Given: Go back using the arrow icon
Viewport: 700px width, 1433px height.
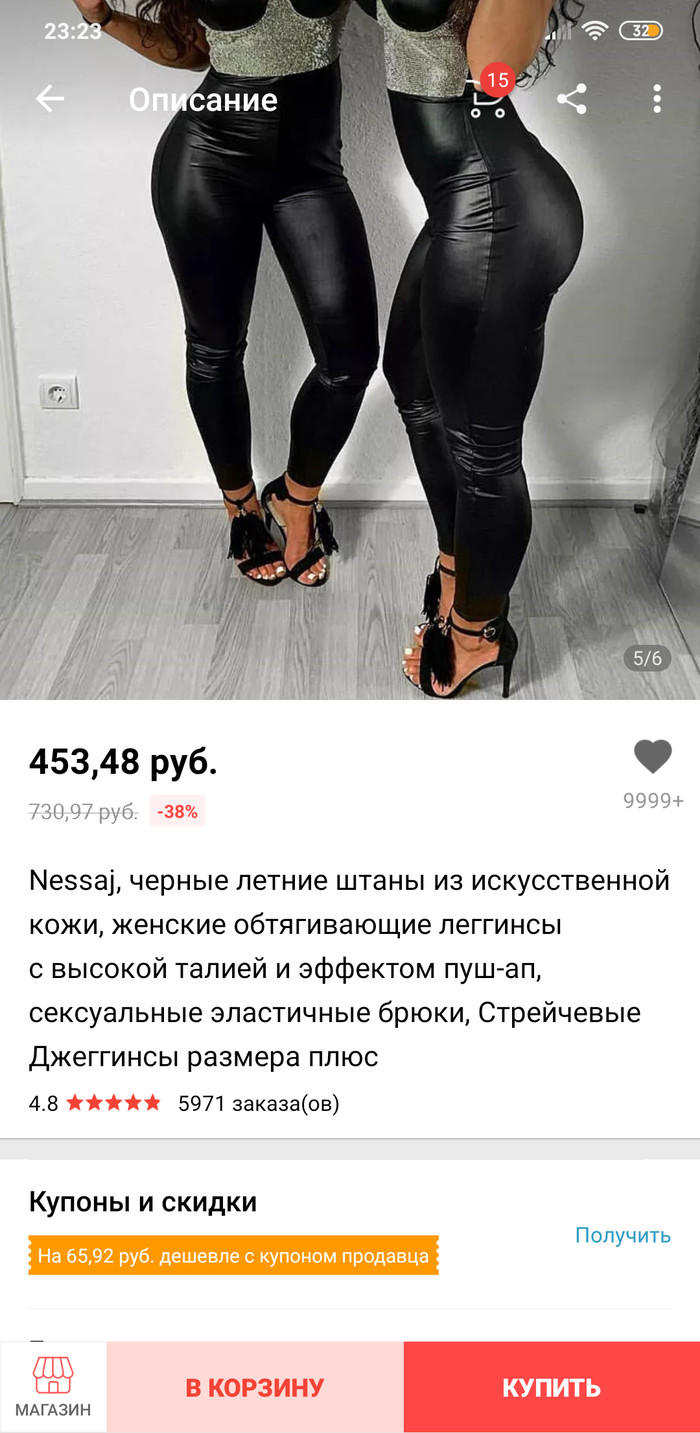Looking at the screenshot, I should (49, 99).
